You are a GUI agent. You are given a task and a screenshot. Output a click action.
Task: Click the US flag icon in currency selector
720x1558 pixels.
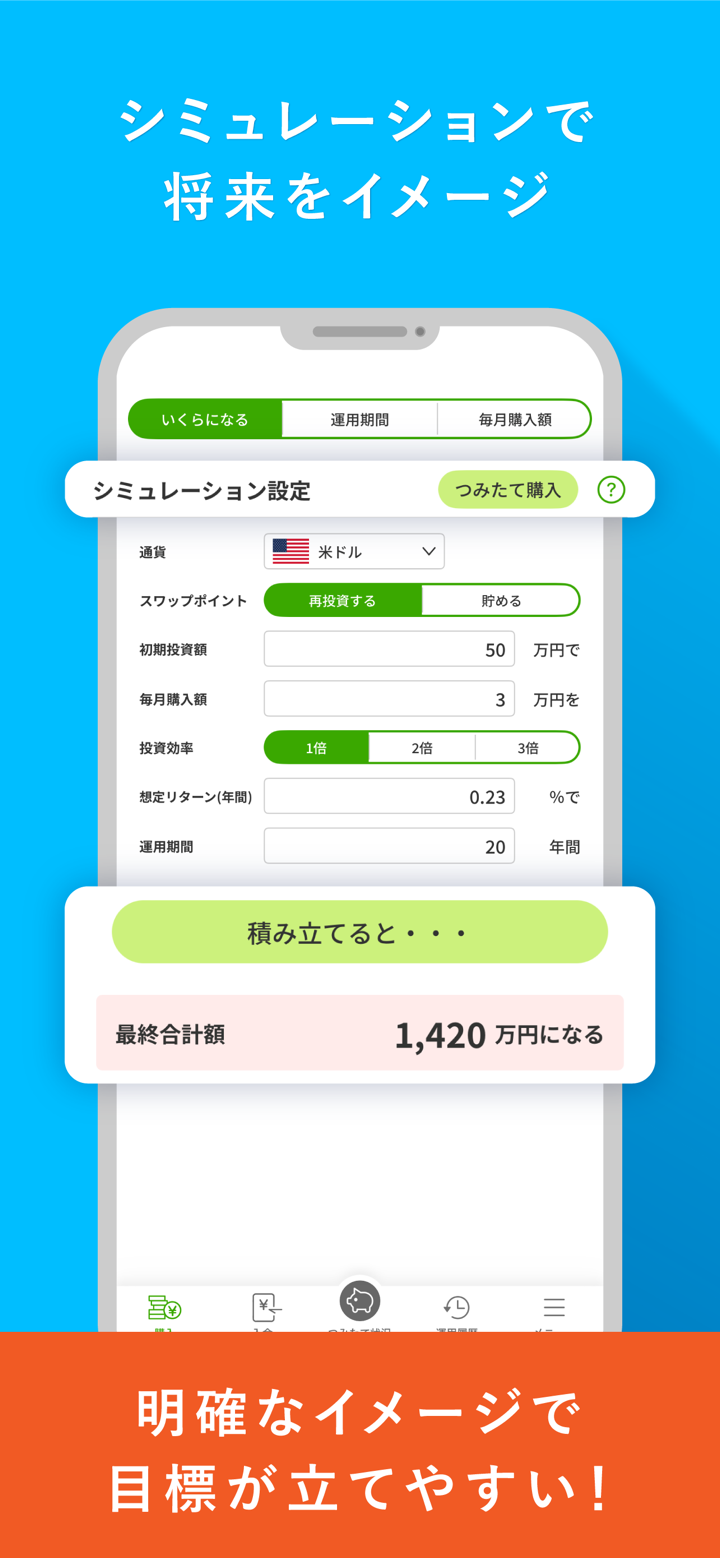coord(289,550)
